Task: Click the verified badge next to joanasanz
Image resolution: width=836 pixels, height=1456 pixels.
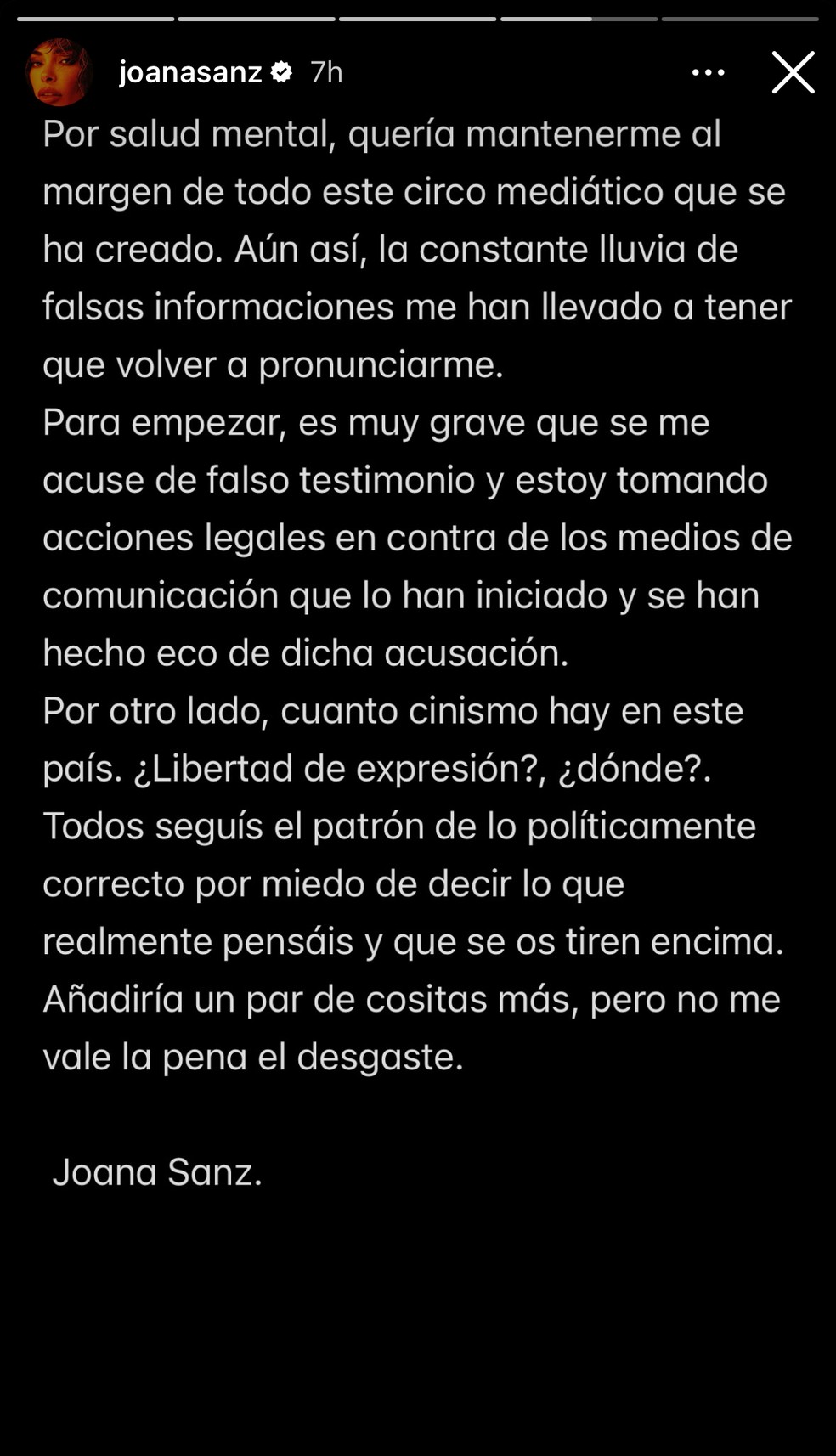Action: [282, 72]
